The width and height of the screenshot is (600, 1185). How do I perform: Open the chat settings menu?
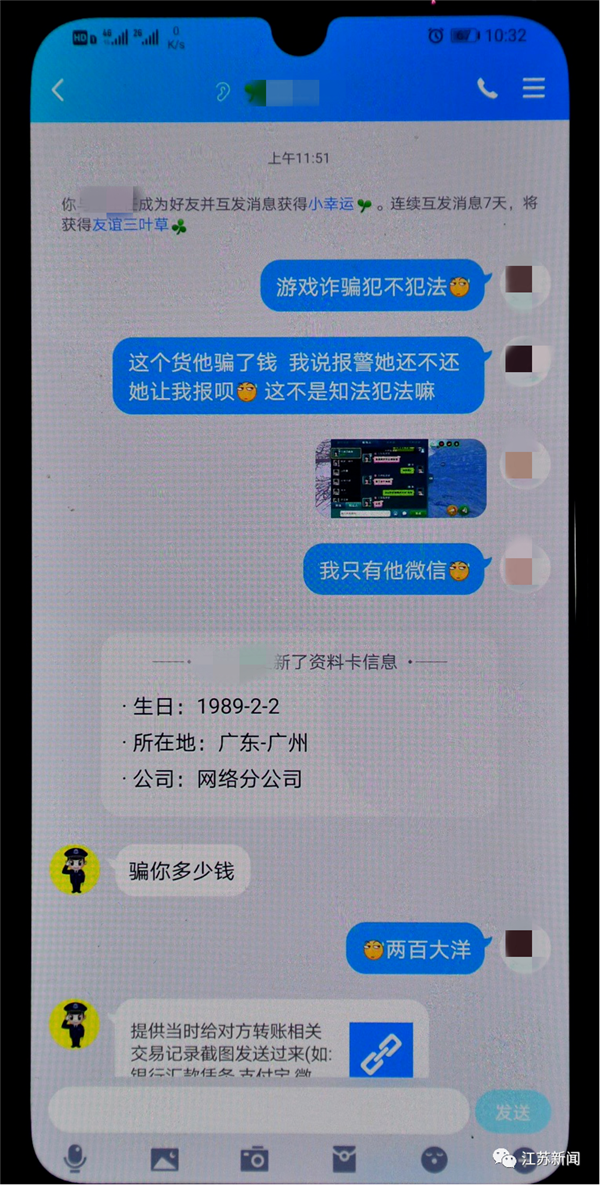(x=534, y=89)
